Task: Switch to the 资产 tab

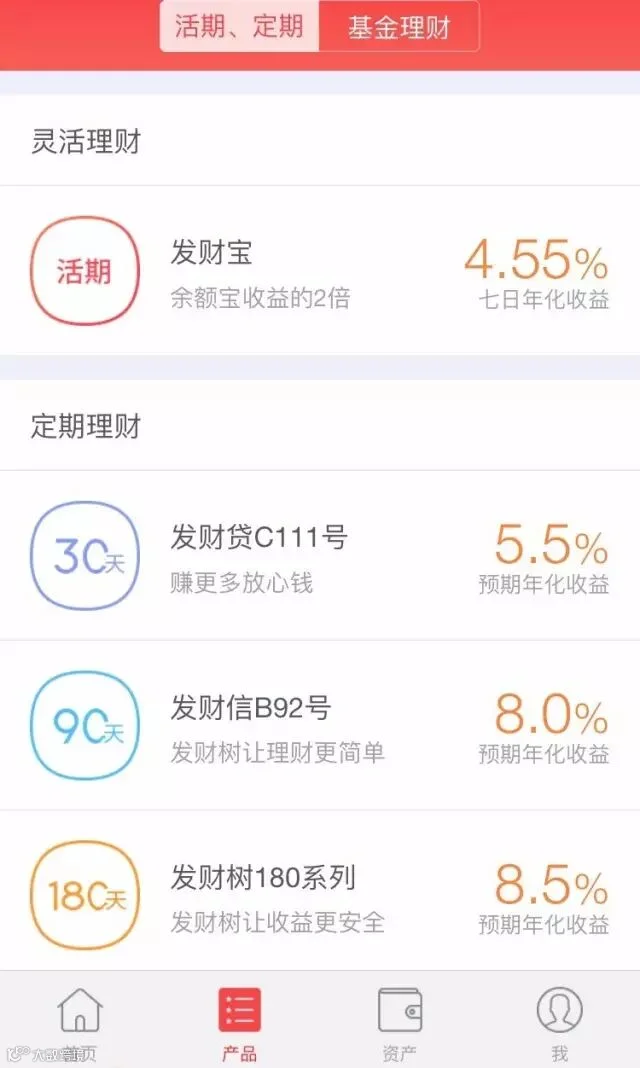Action: [400, 1022]
